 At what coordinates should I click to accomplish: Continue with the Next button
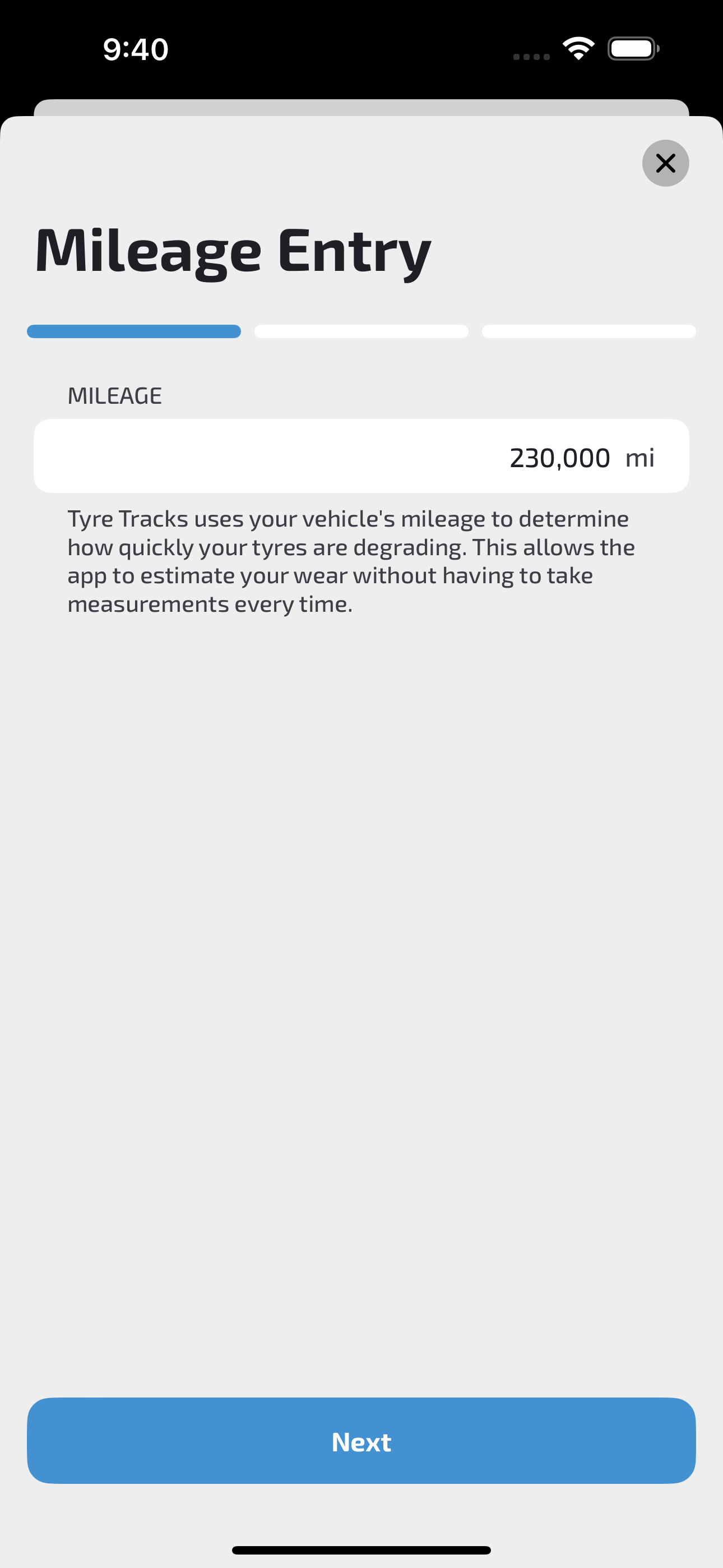(361, 1441)
